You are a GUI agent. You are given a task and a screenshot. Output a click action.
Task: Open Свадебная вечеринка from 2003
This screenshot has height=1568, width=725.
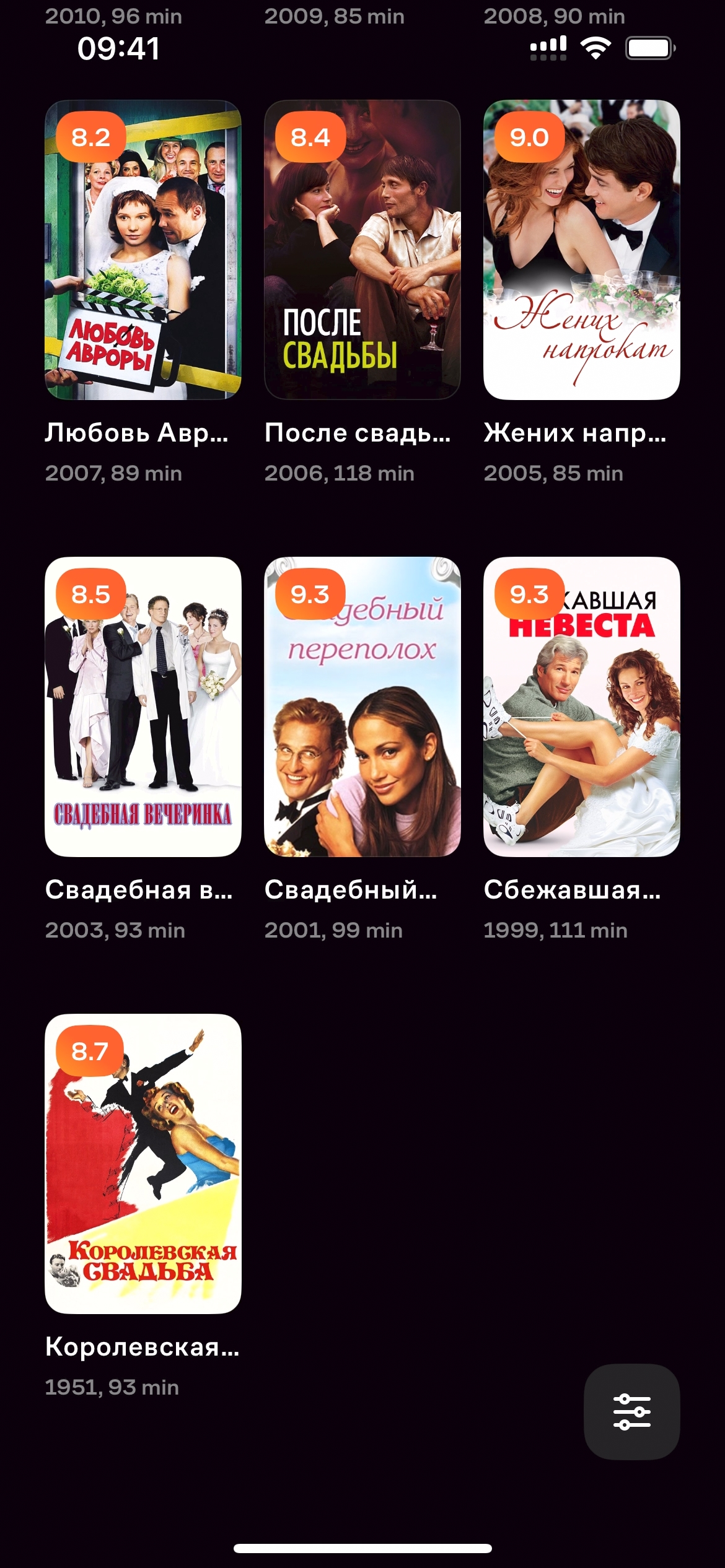pos(143,707)
